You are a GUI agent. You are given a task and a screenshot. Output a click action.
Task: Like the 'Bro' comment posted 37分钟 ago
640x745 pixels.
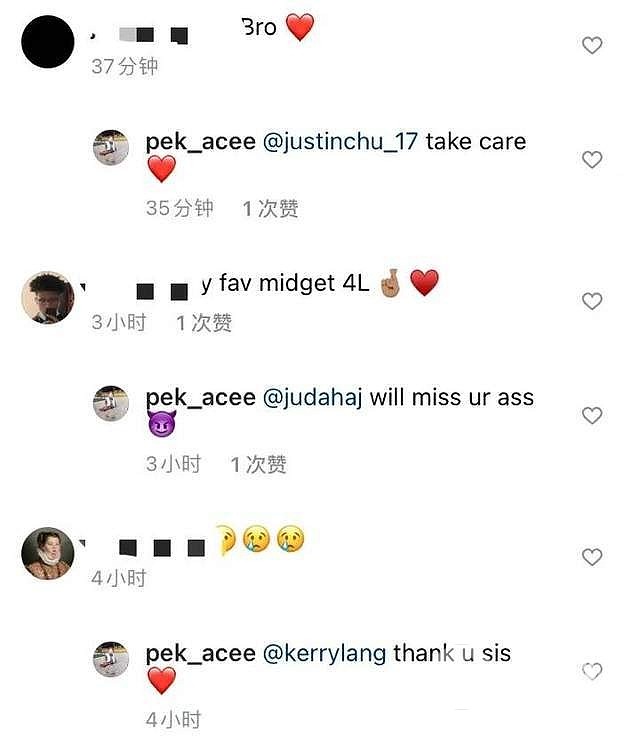592,46
